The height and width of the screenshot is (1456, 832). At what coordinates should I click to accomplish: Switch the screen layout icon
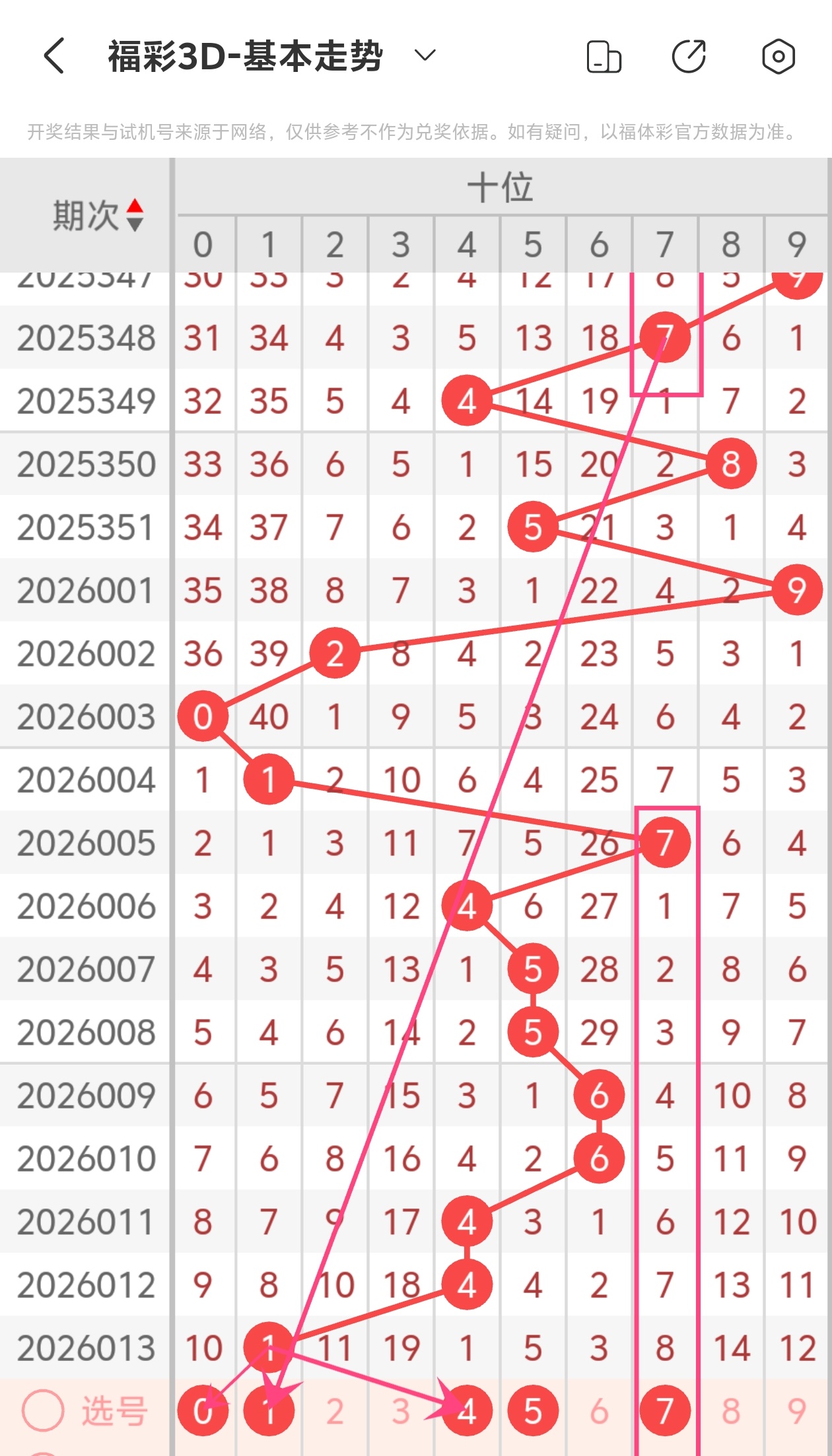pyautogui.click(x=604, y=57)
